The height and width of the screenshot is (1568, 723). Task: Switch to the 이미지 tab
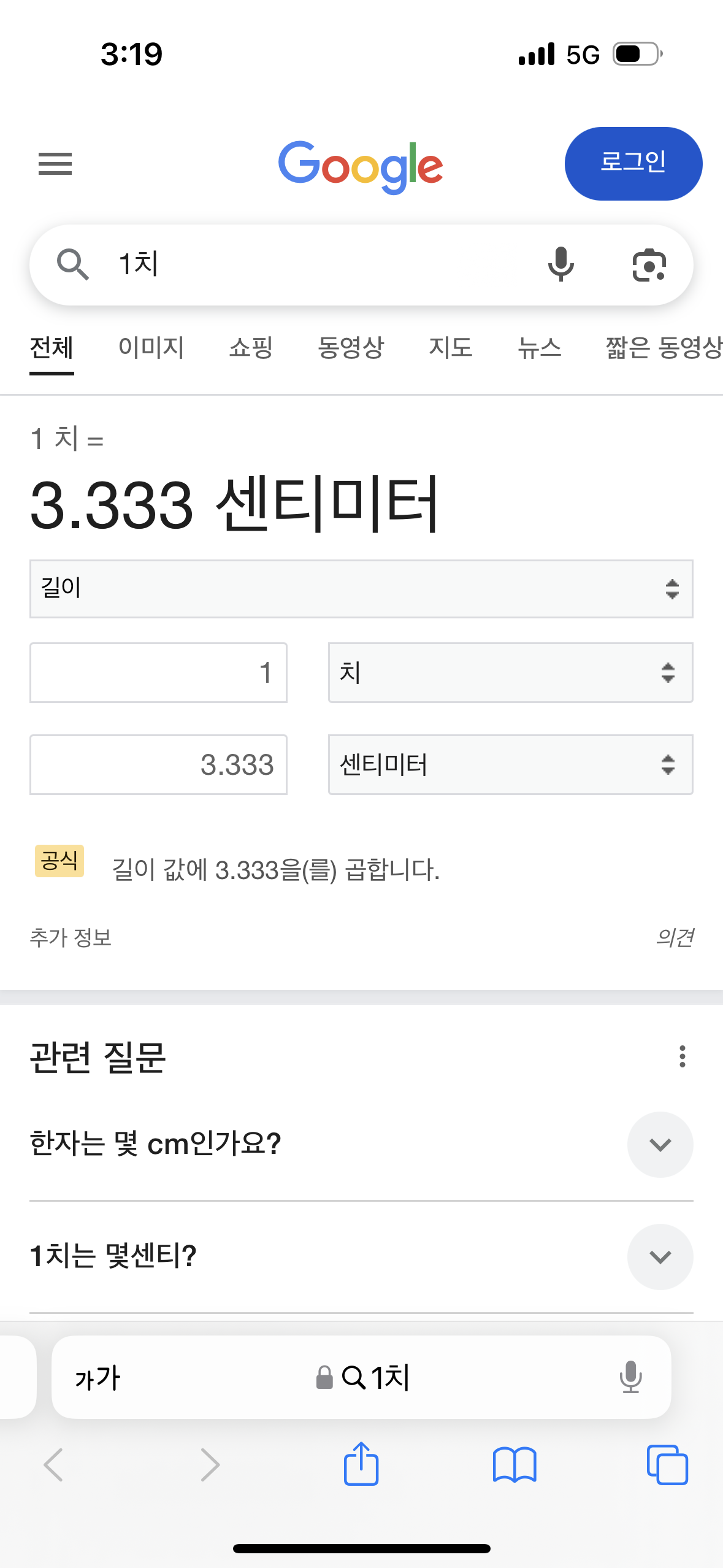click(x=151, y=348)
